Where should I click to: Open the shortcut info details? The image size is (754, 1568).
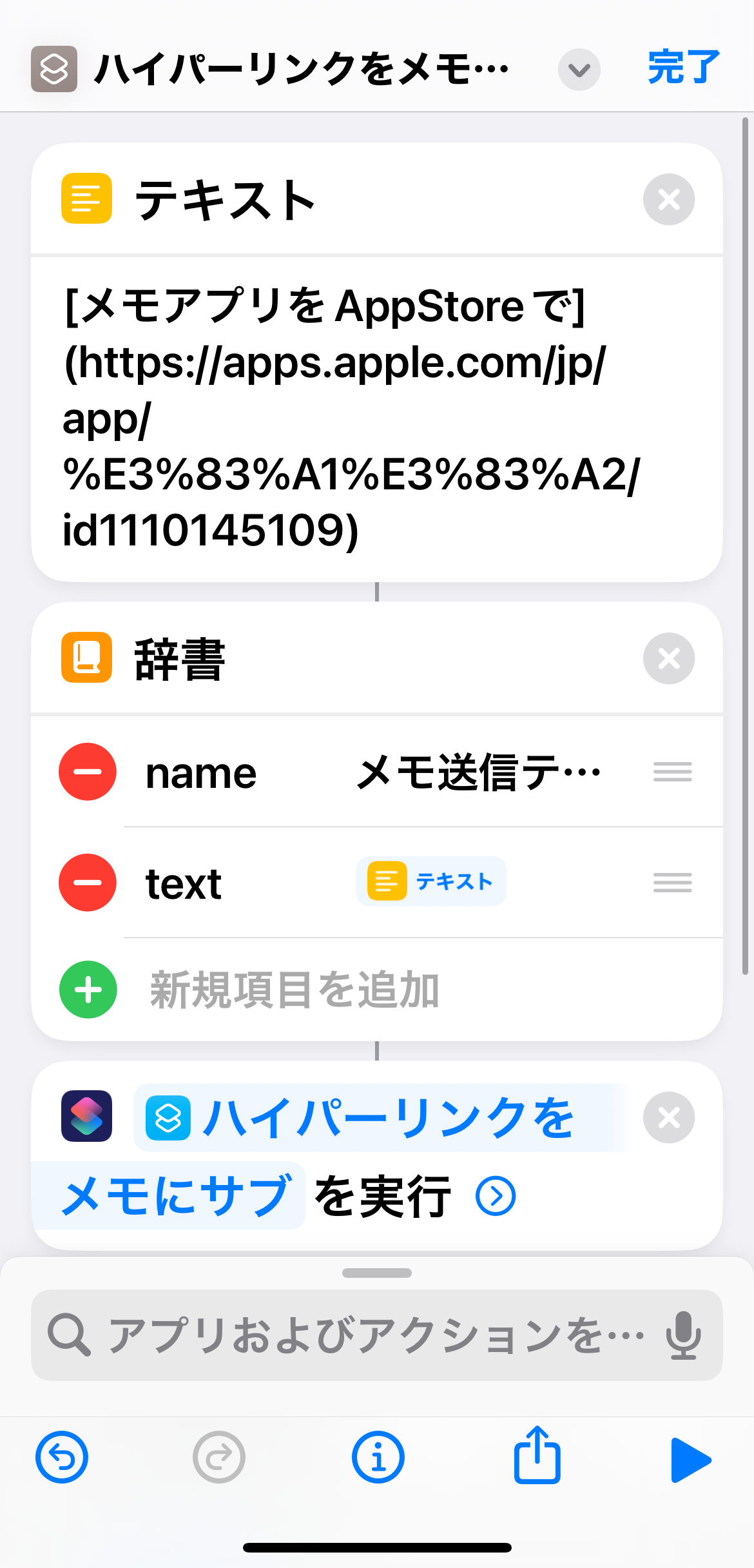click(378, 1457)
